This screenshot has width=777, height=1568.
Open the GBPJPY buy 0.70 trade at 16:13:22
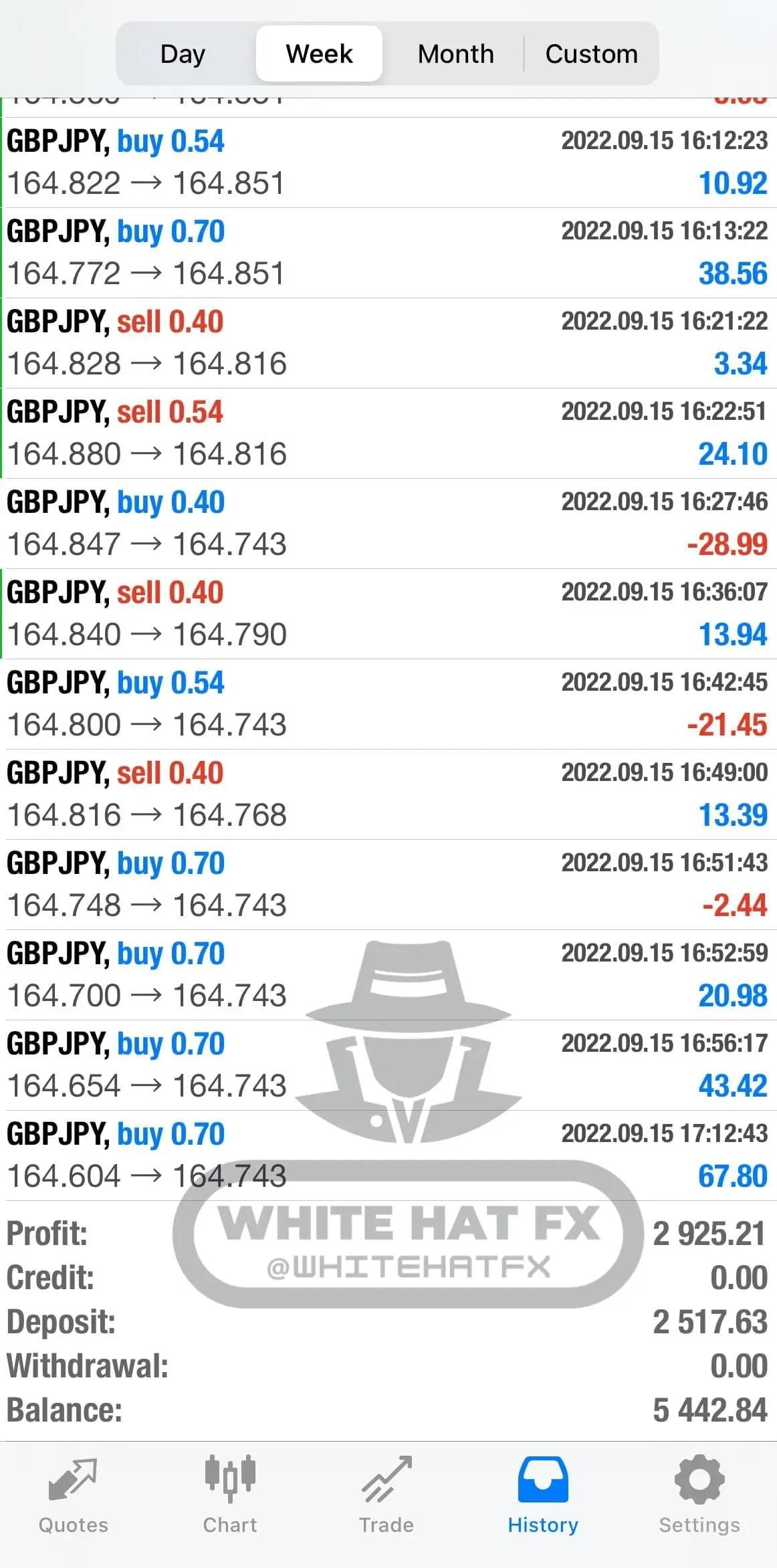[388, 253]
